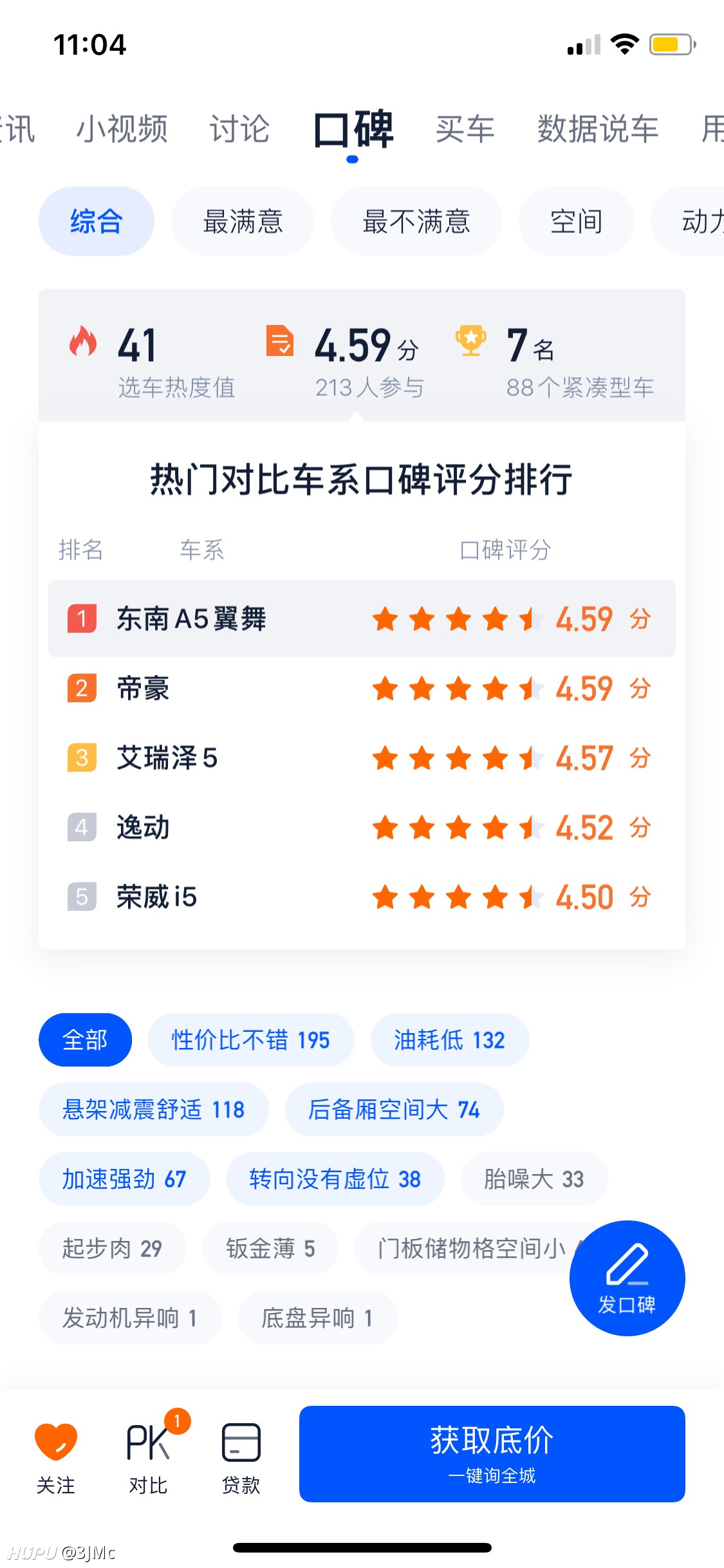Open the 讨论 tab
The image size is (724, 1568).
point(239,129)
